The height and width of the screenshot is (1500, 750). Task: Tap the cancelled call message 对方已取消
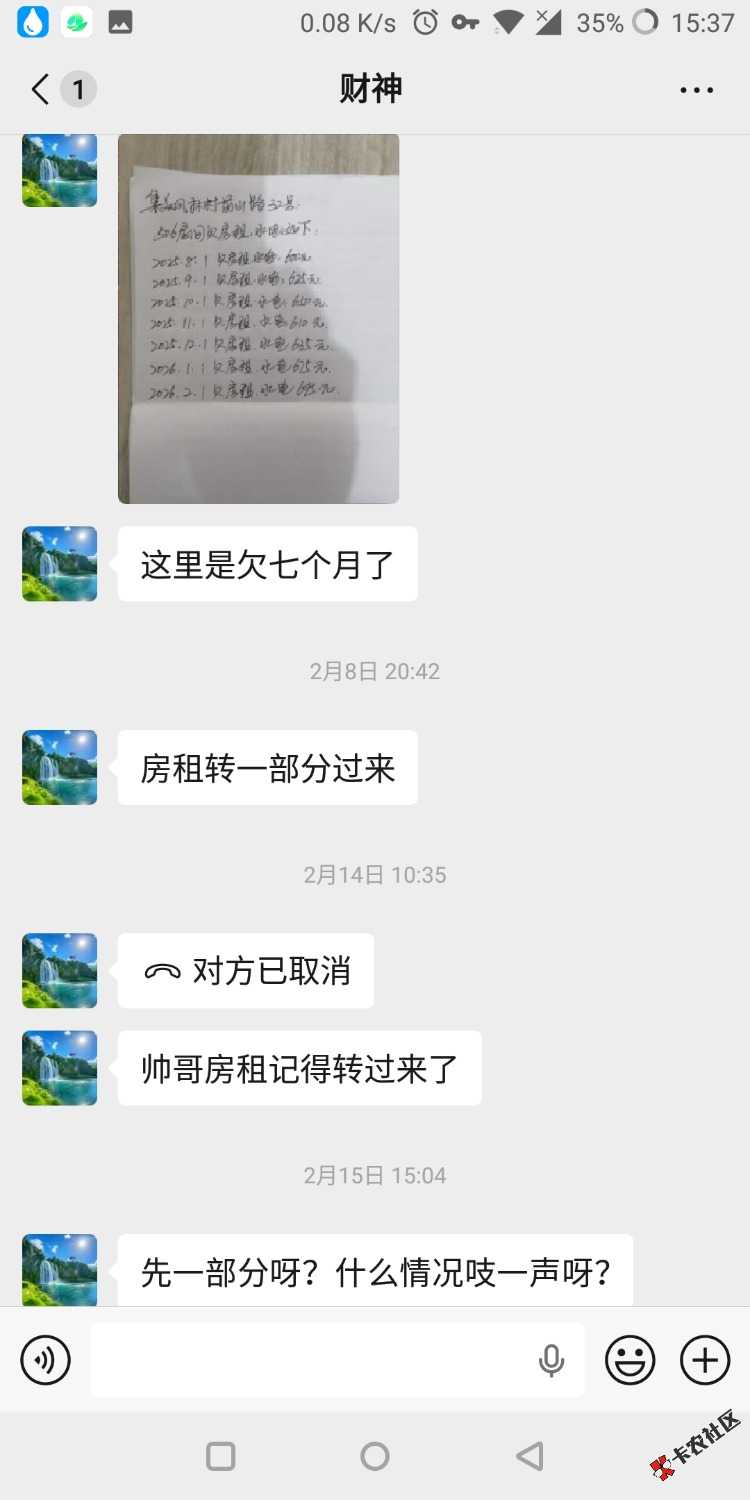point(246,970)
